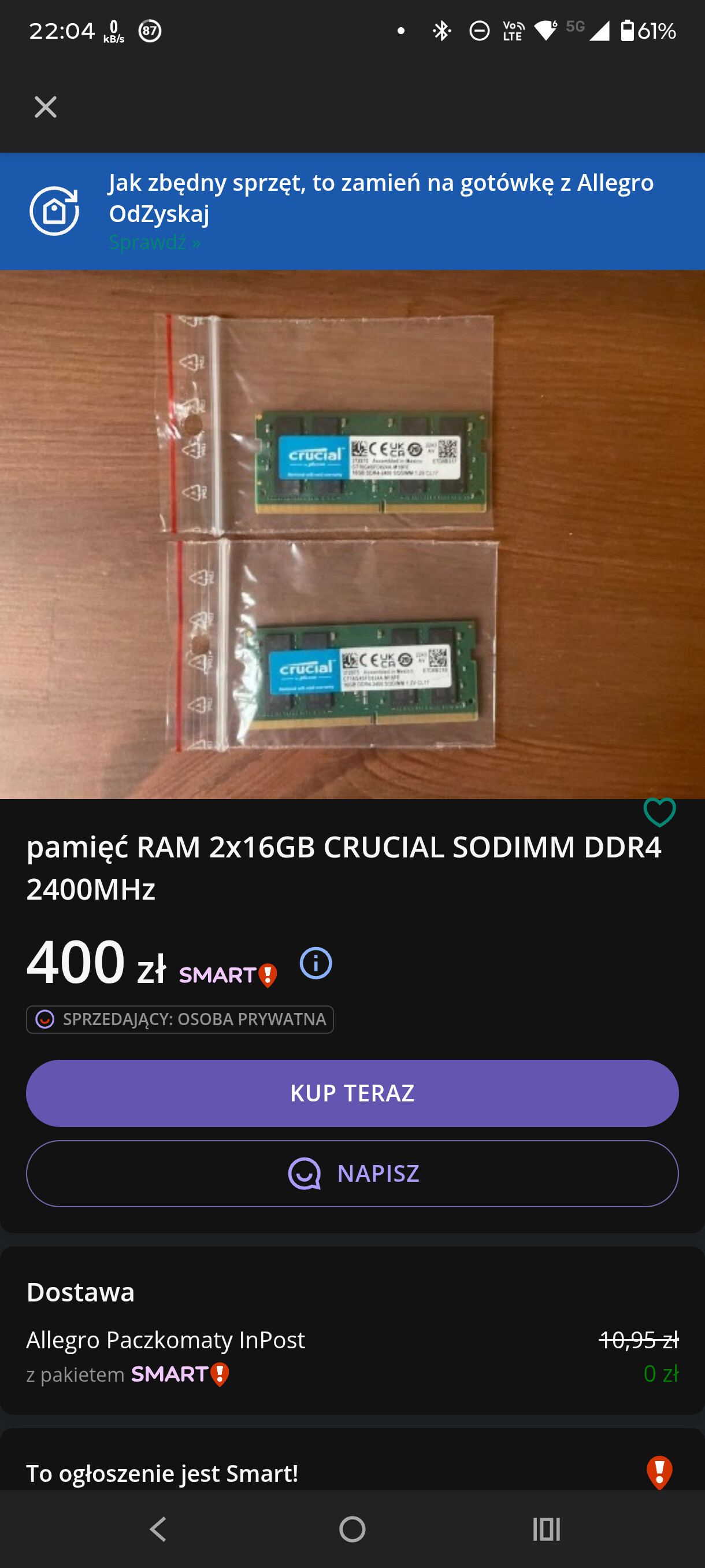Add this listing to favorites with the heart
This screenshot has width=705, height=1568.
coord(659,812)
